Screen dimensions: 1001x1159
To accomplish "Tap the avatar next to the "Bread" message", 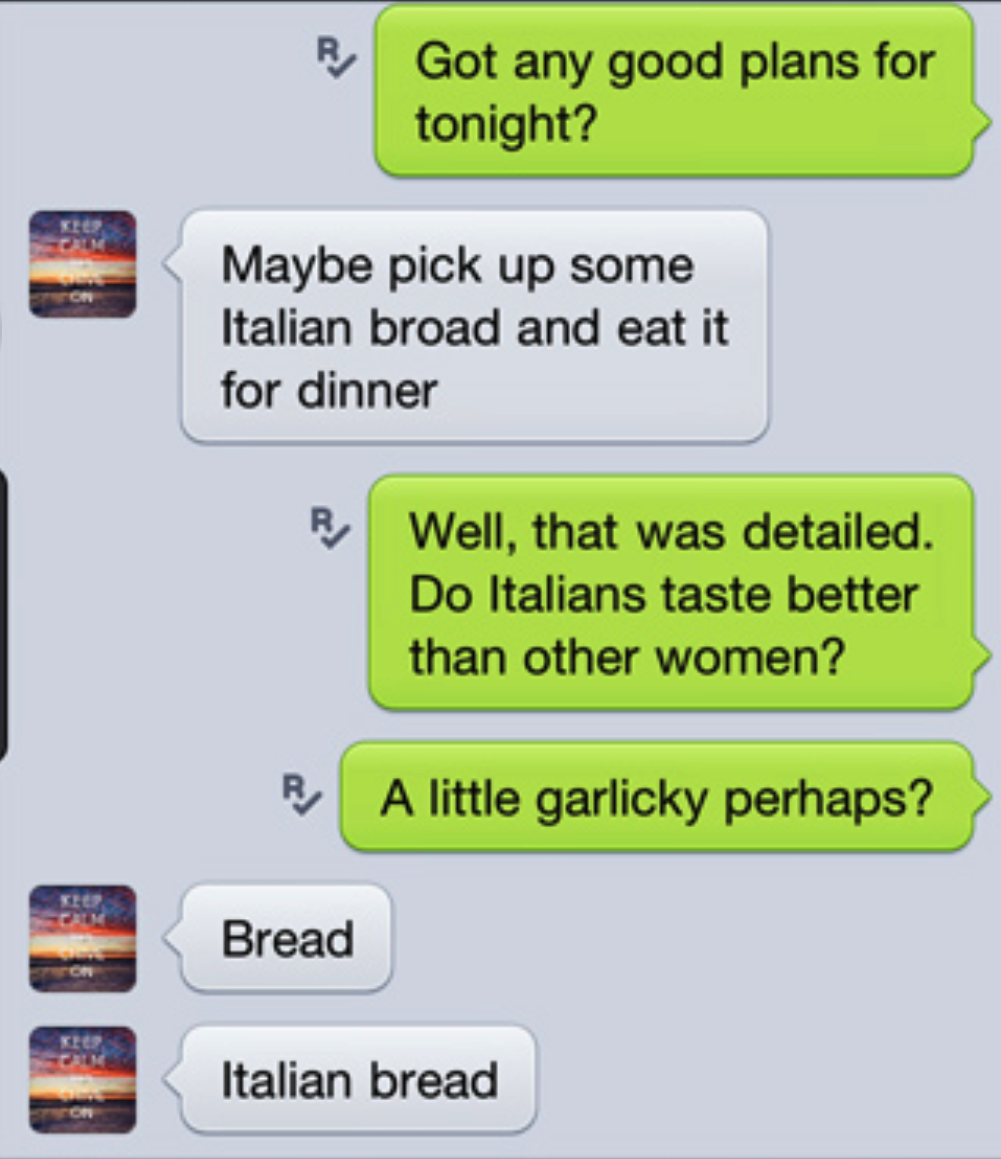I will tap(82, 938).
